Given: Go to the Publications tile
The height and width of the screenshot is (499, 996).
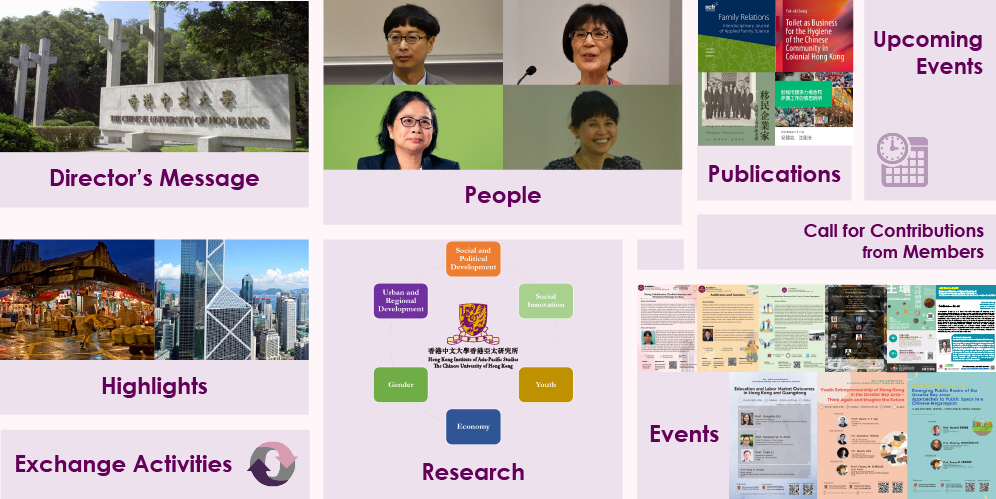Looking at the screenshot, I should coord(774,173).
